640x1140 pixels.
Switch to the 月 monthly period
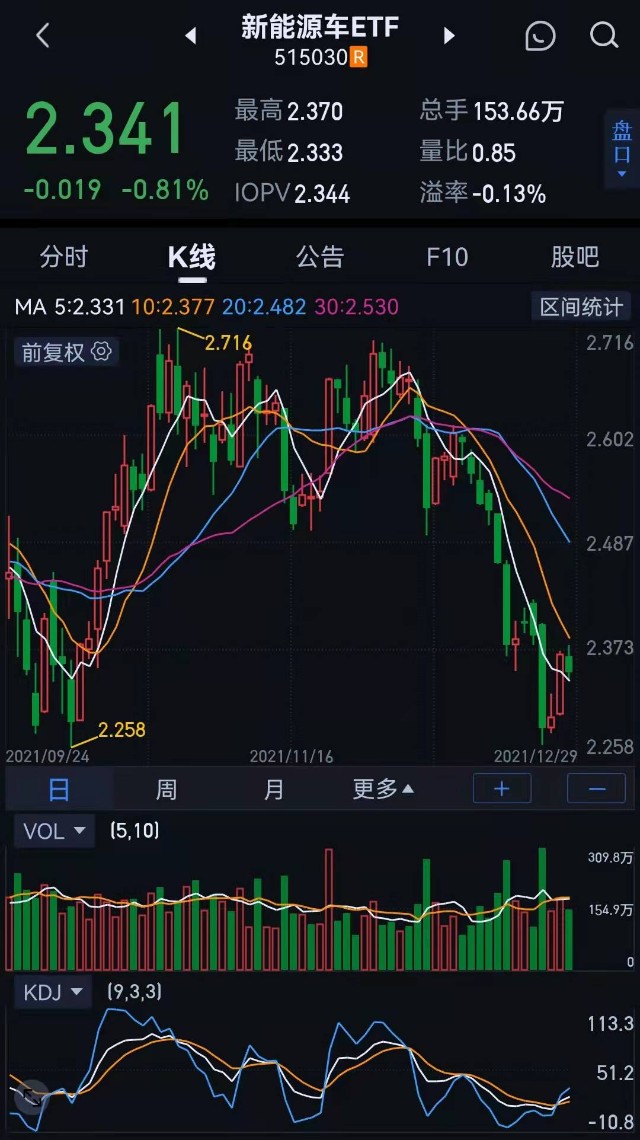coord(273,789)
